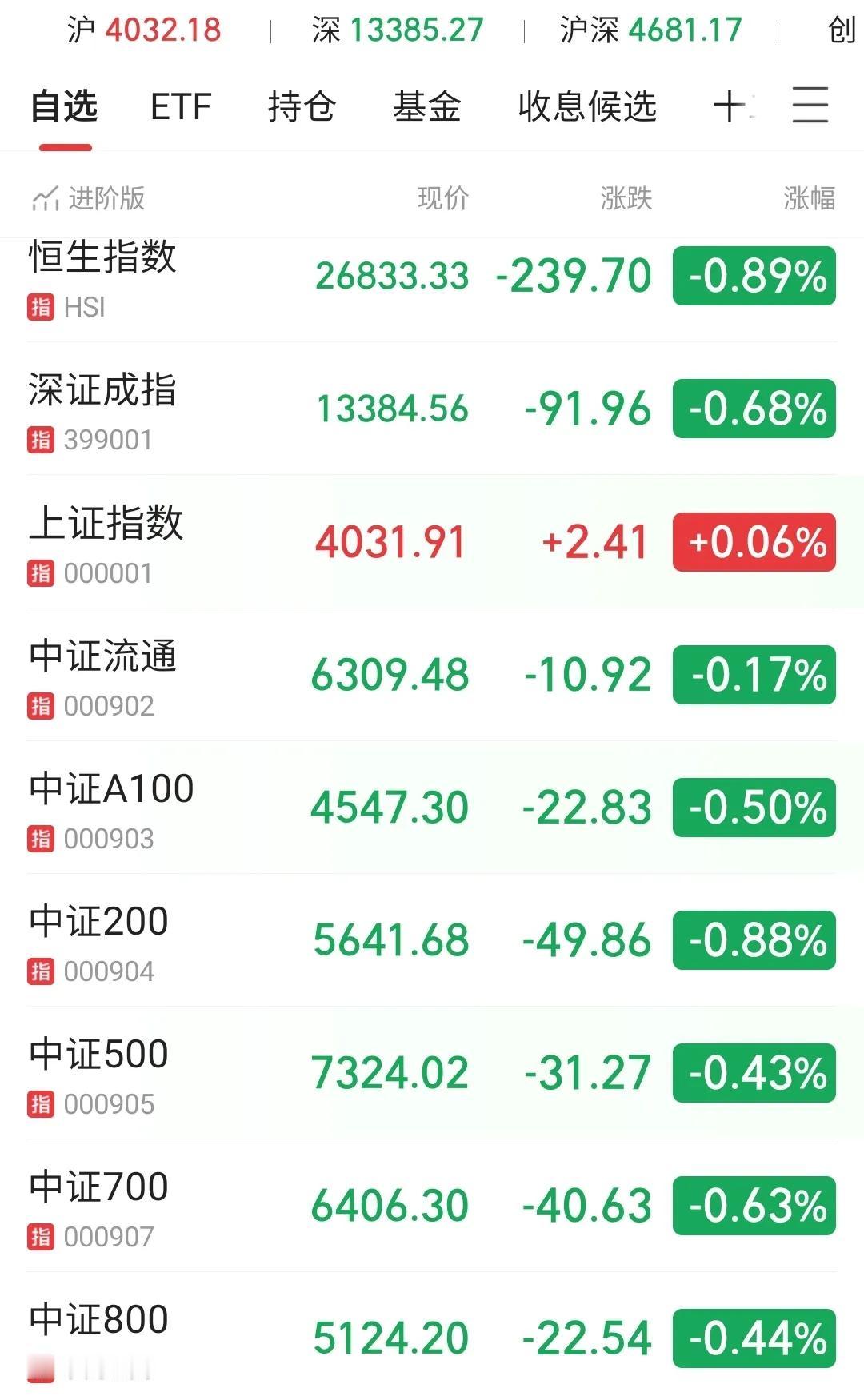The width and height of the screenshot is (864, 1400).
Task: Switch to the ETF tab
Action: click(x=180, y=106)
